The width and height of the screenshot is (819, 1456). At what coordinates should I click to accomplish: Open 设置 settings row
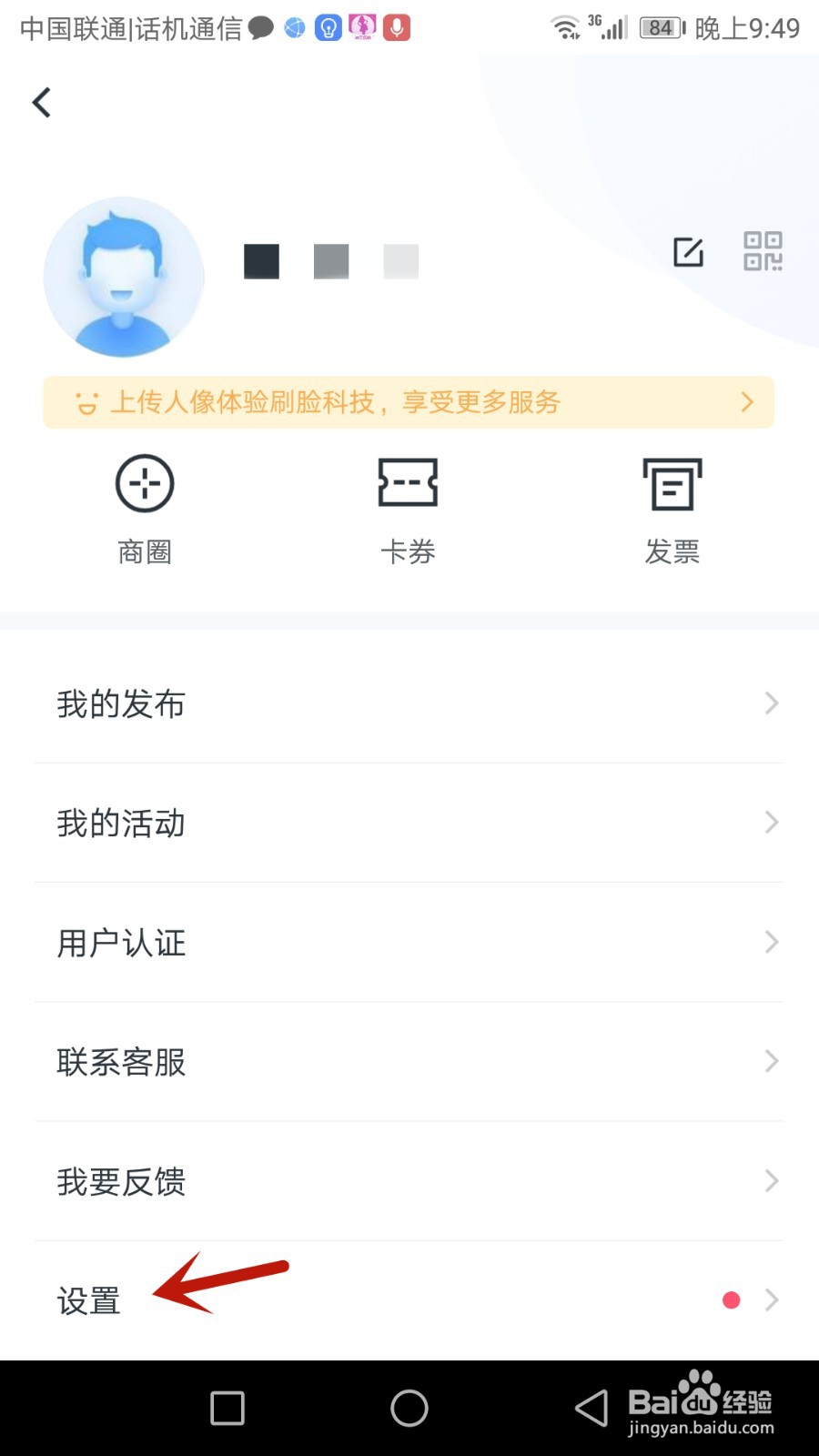pos(409,1300)
